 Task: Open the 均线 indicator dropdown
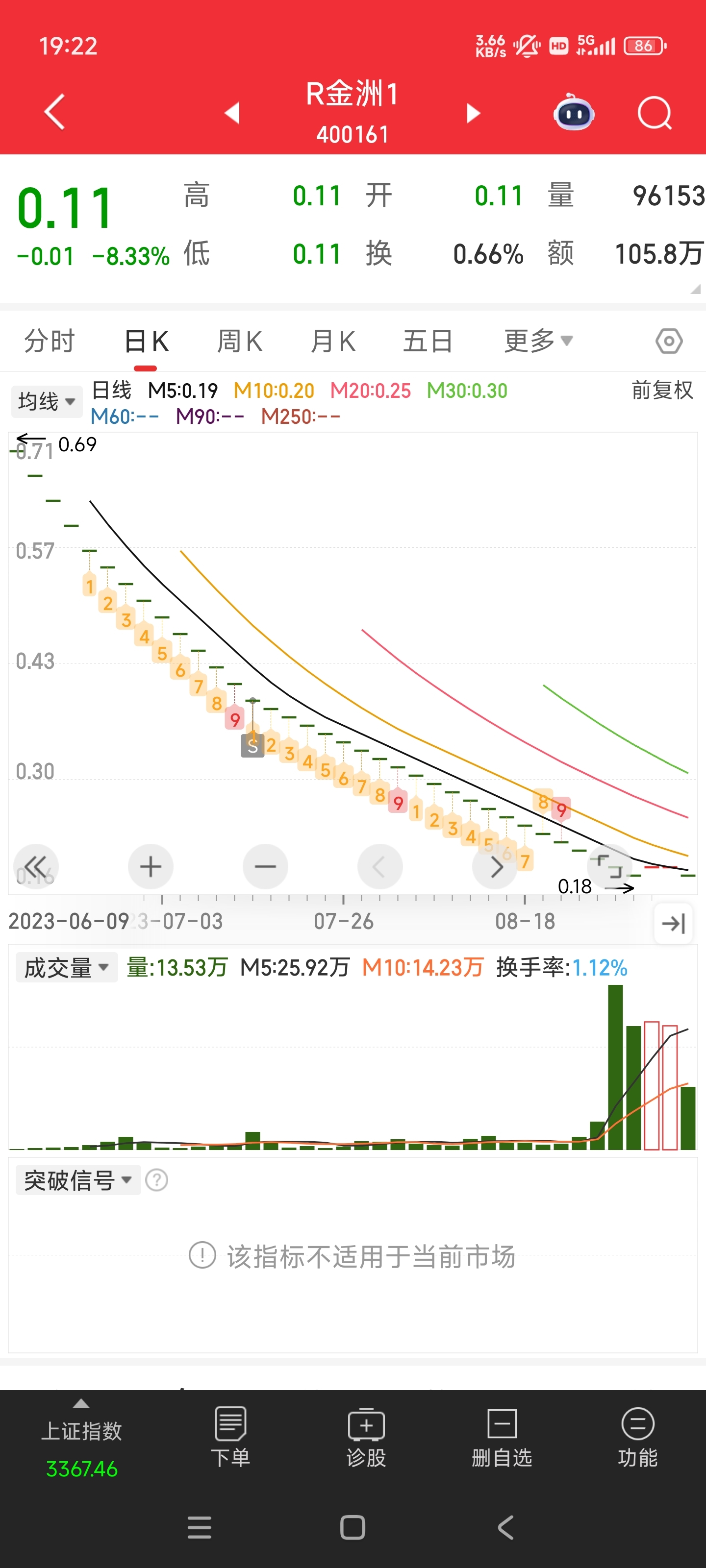click(x=46, y=401)
